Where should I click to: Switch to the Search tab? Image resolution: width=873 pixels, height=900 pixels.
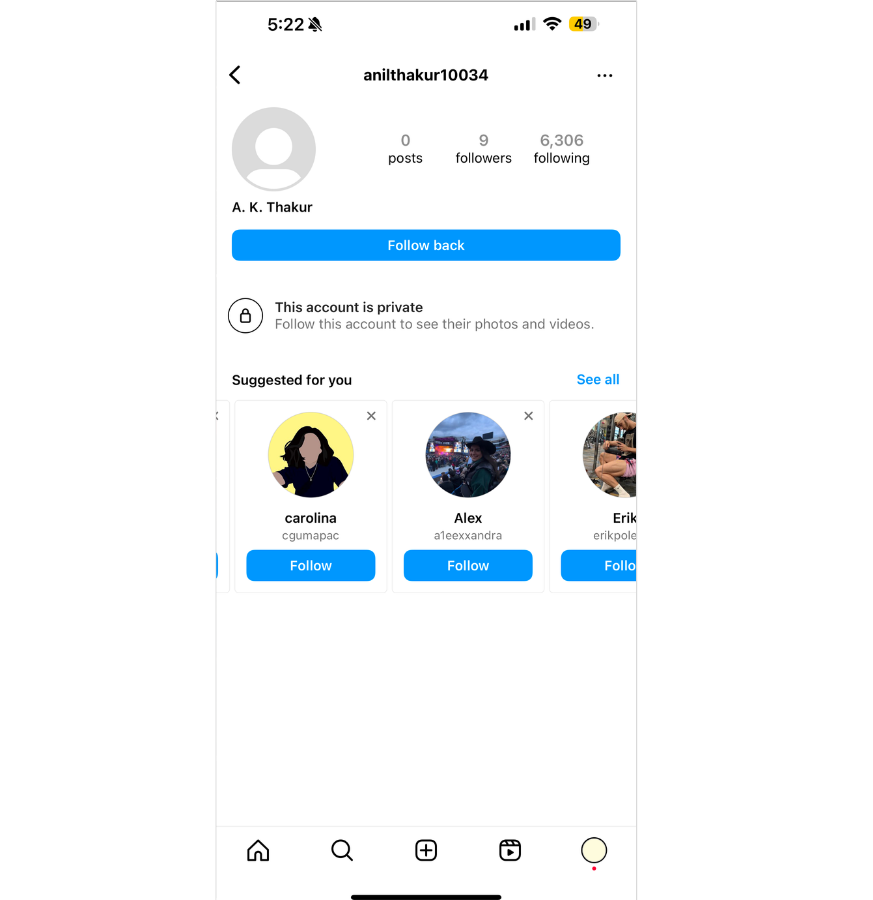[x=342, y=850]
